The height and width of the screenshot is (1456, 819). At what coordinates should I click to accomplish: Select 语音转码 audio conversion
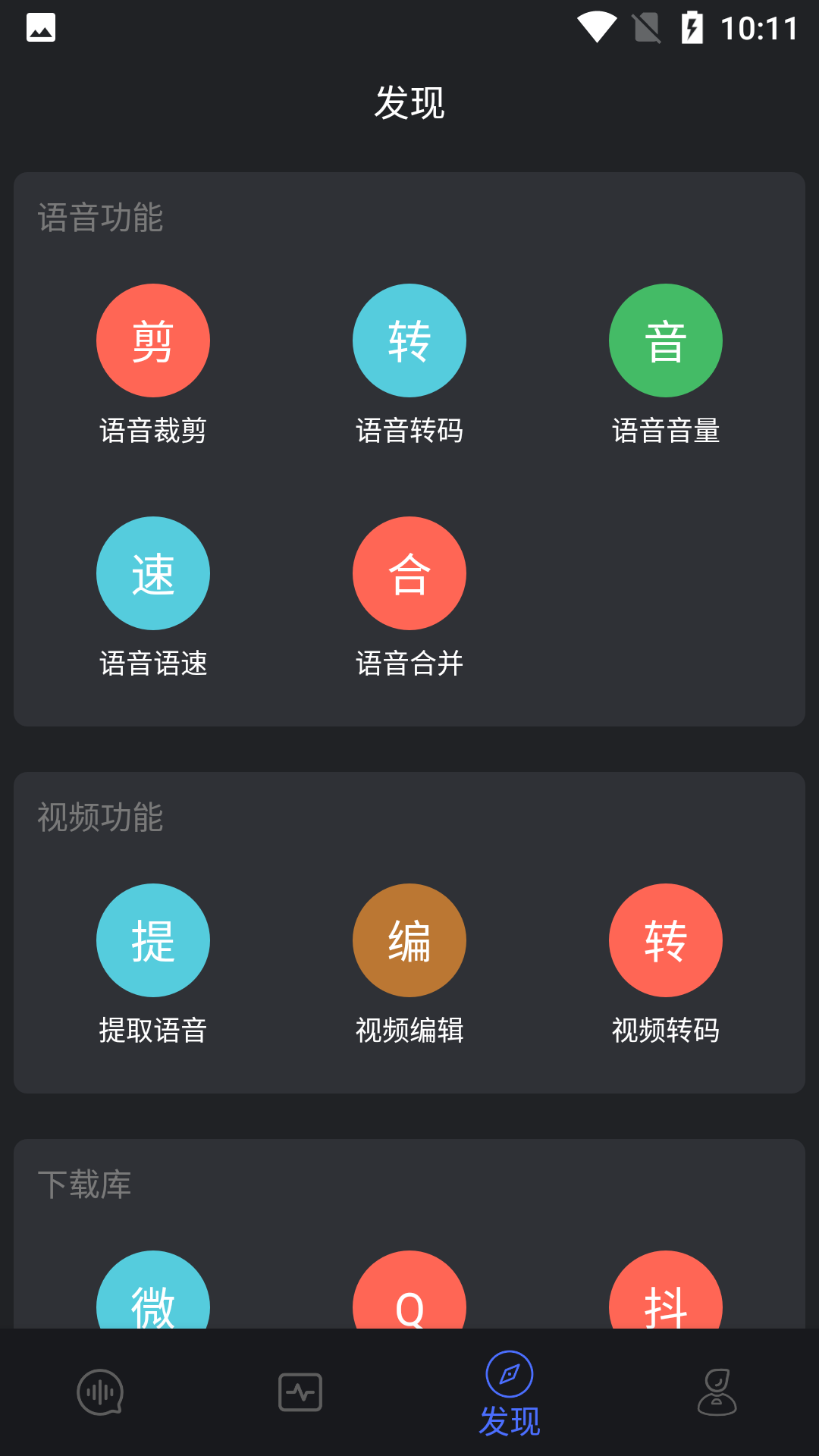pos(409,340)
